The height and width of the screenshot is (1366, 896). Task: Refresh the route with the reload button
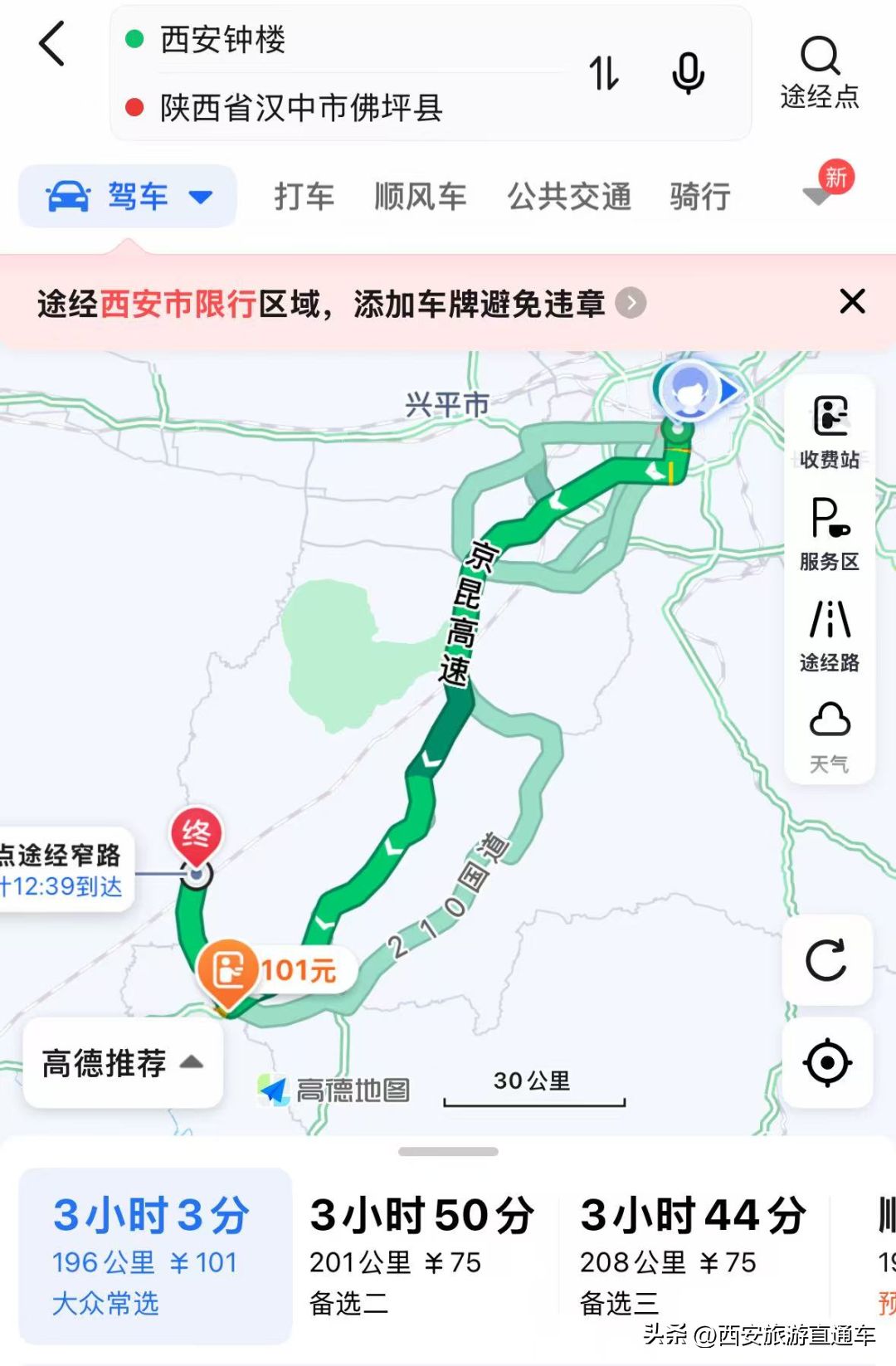point(827,960)
